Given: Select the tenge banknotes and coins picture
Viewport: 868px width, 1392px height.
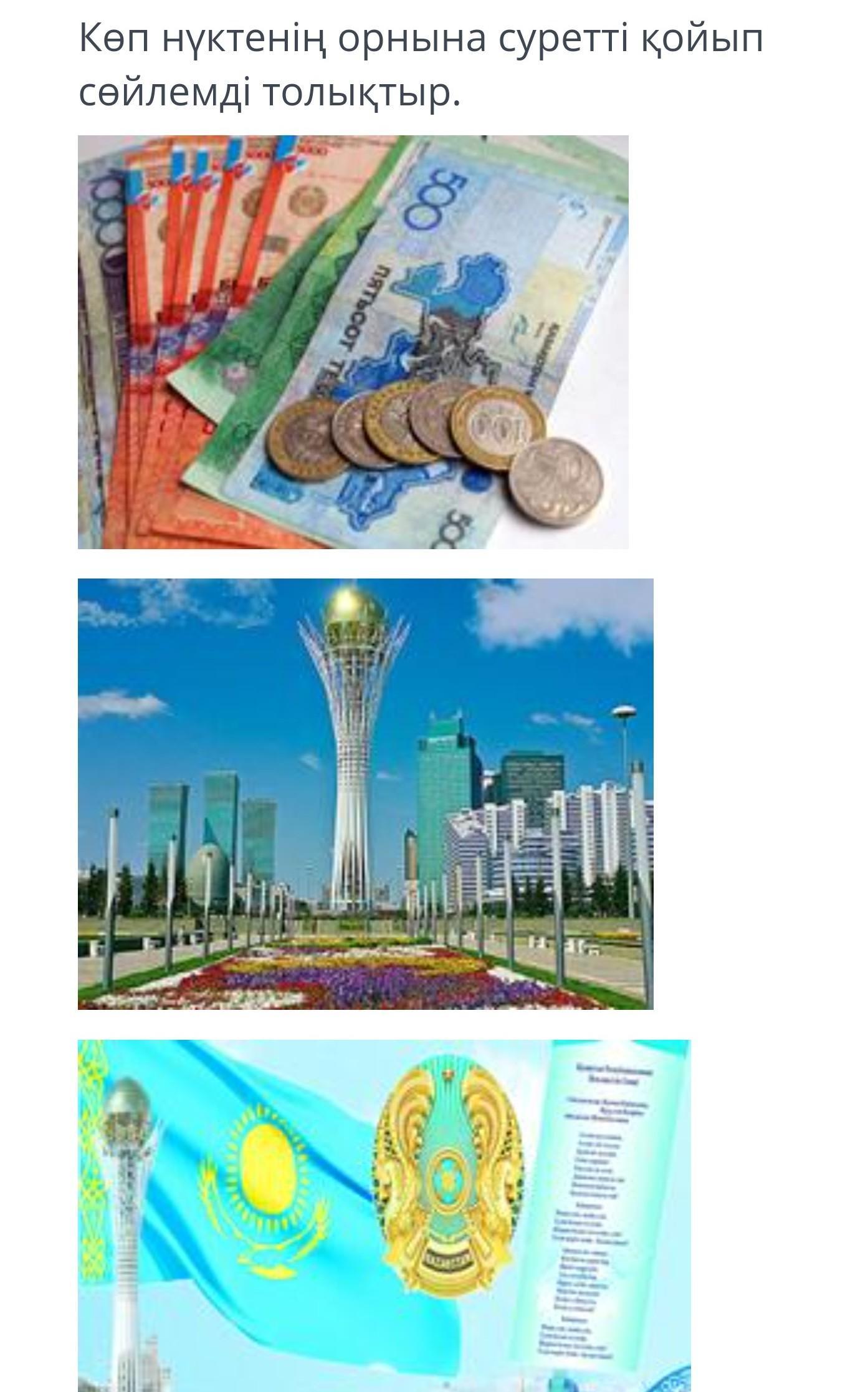Looking at the screenshot, I should [x=353, y=342].
